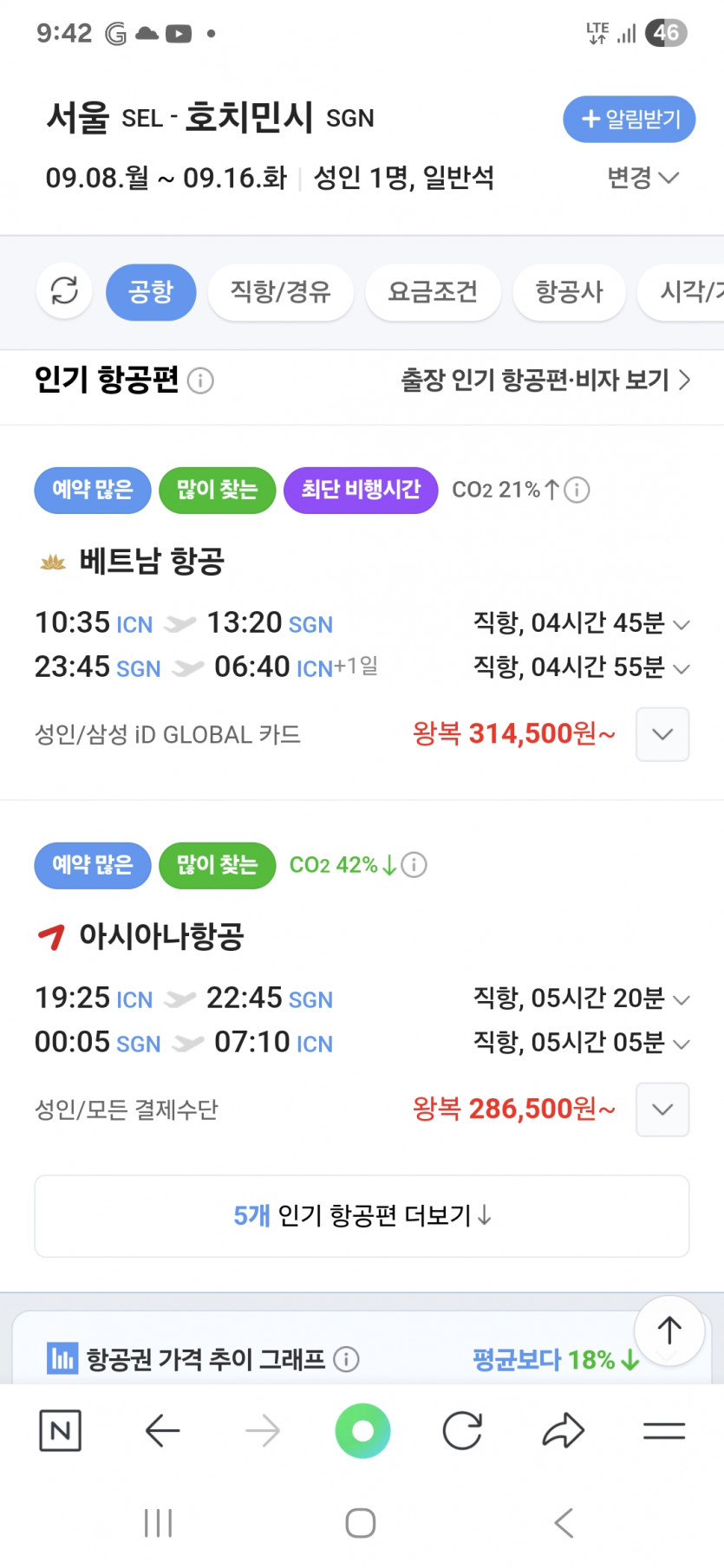Select the 공항 filter chip
Image resolution: width=724 pixels, height=1568 pixels.
point(151,291)
